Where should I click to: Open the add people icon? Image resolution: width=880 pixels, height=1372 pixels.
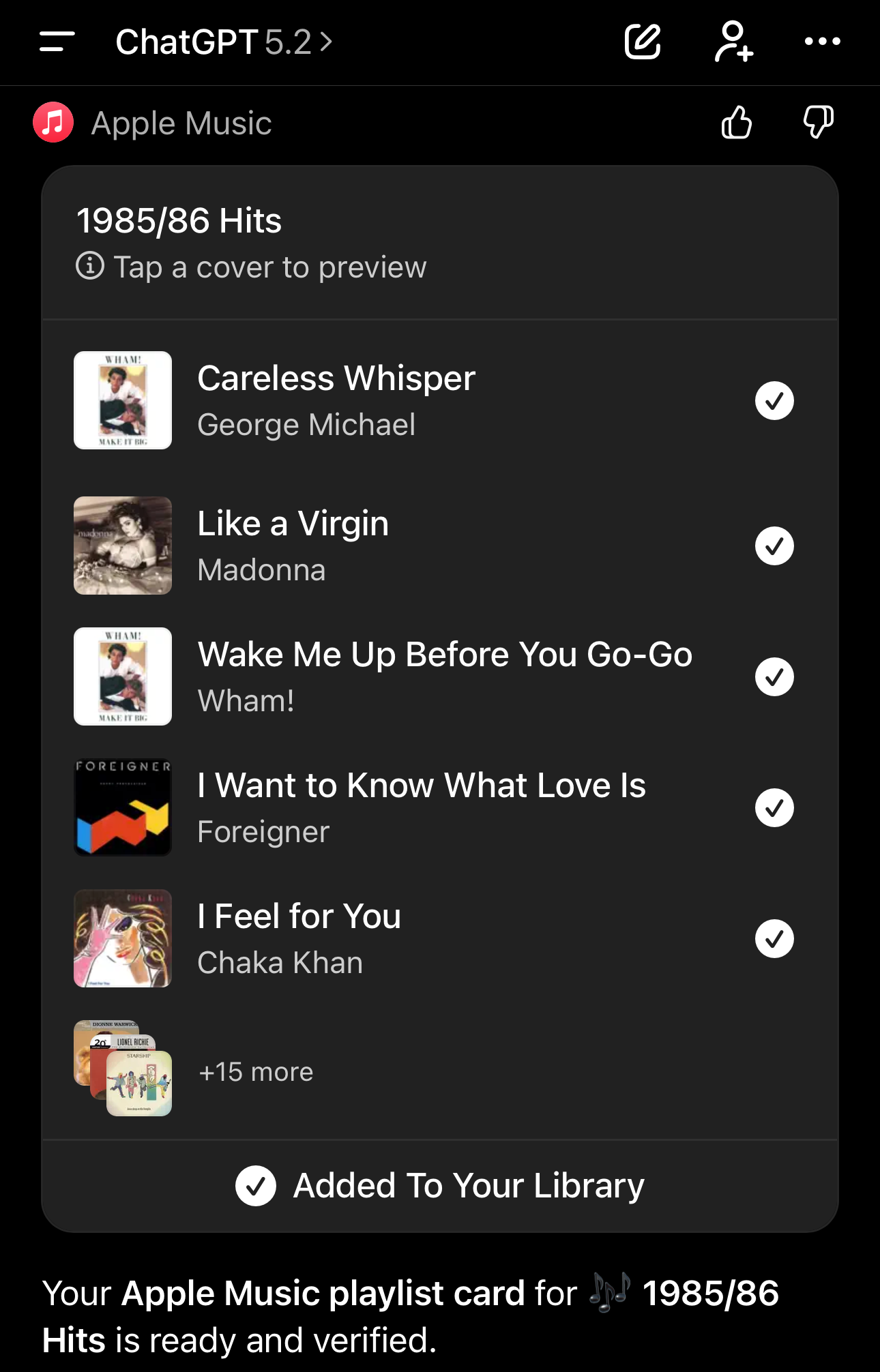tap(733, 42)
